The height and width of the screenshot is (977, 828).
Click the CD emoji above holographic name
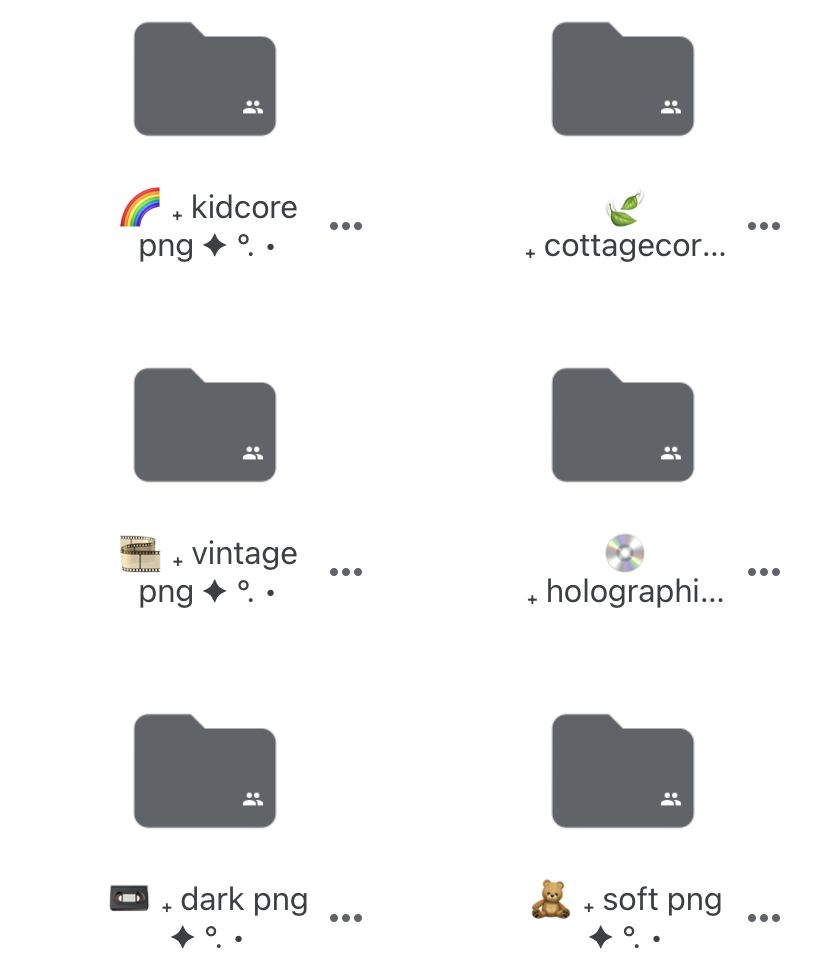click(622, 553)
